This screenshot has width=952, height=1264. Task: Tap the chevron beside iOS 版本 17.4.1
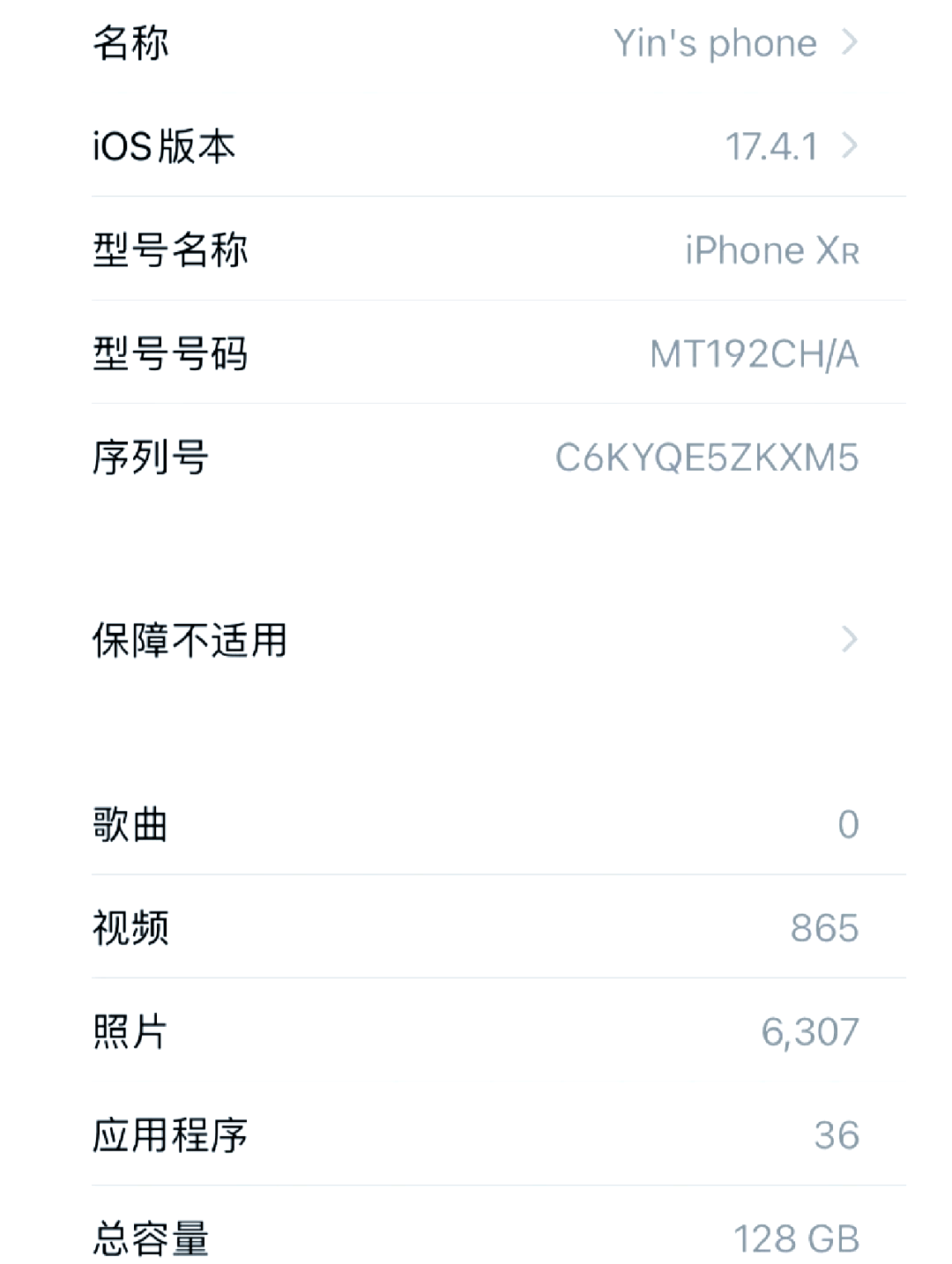[x=849, y=146]
